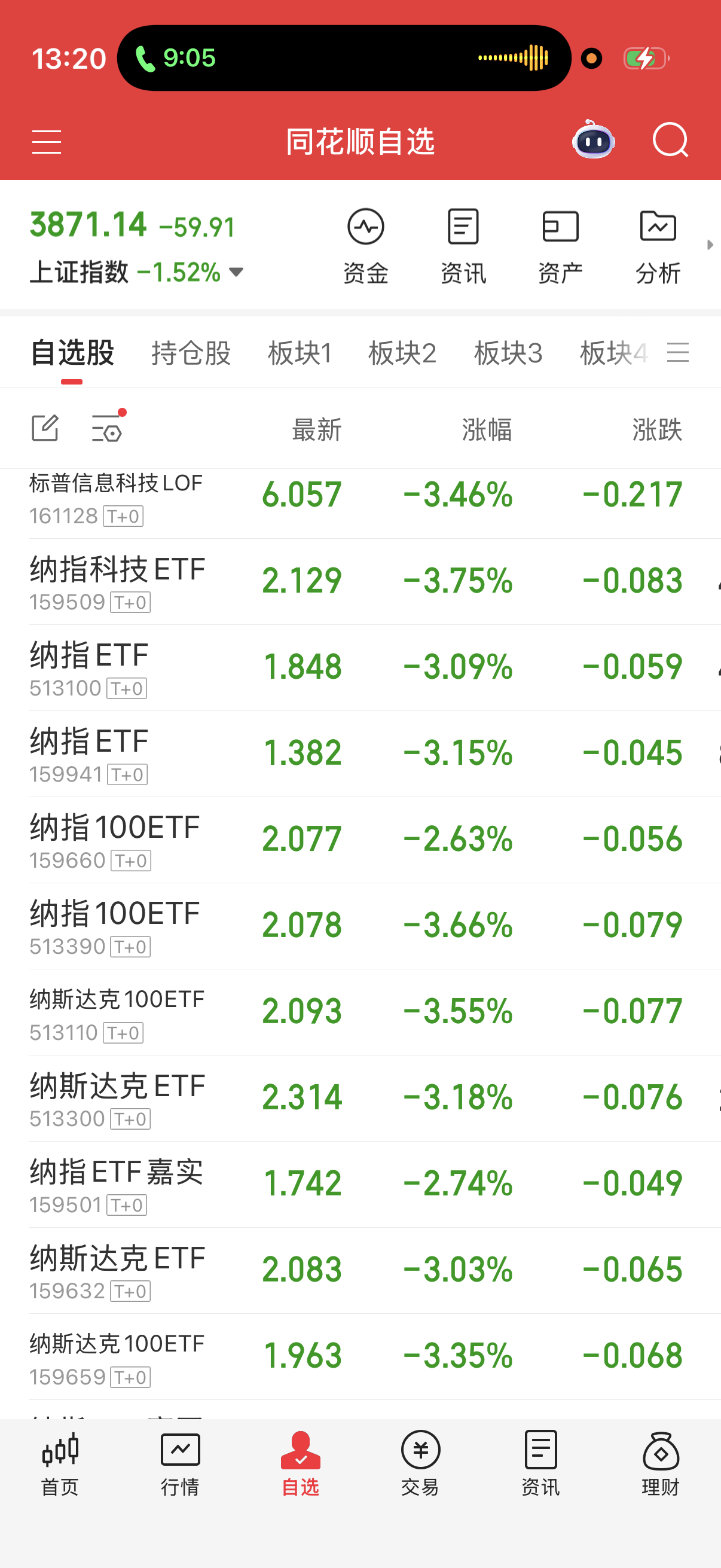This screenshot has width=721, height=1568.
Task: Open the tab overflow menu icon
Action: coord(680,353)
